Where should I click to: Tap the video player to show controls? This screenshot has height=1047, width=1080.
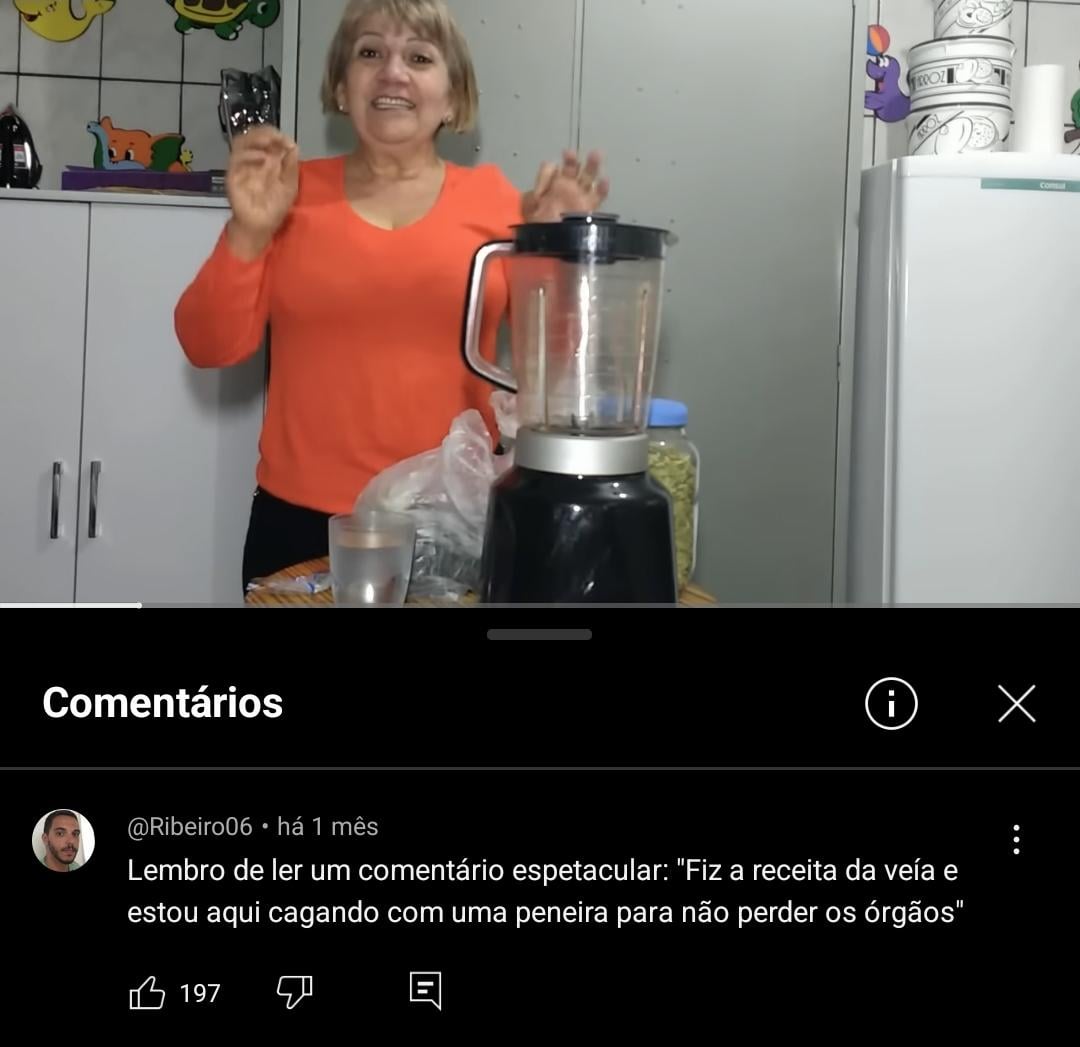540,300
